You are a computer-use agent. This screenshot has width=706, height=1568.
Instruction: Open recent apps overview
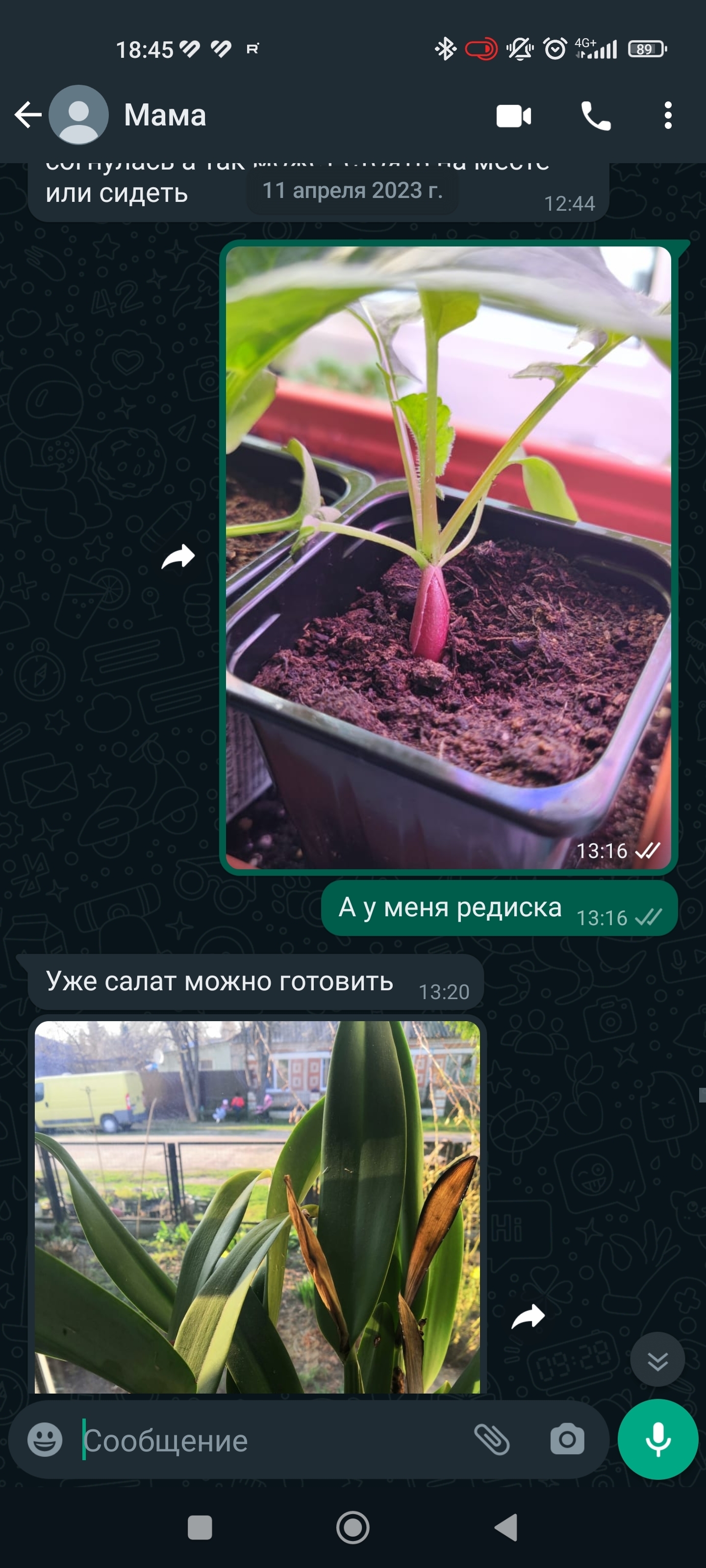(x=200, y=1527)
